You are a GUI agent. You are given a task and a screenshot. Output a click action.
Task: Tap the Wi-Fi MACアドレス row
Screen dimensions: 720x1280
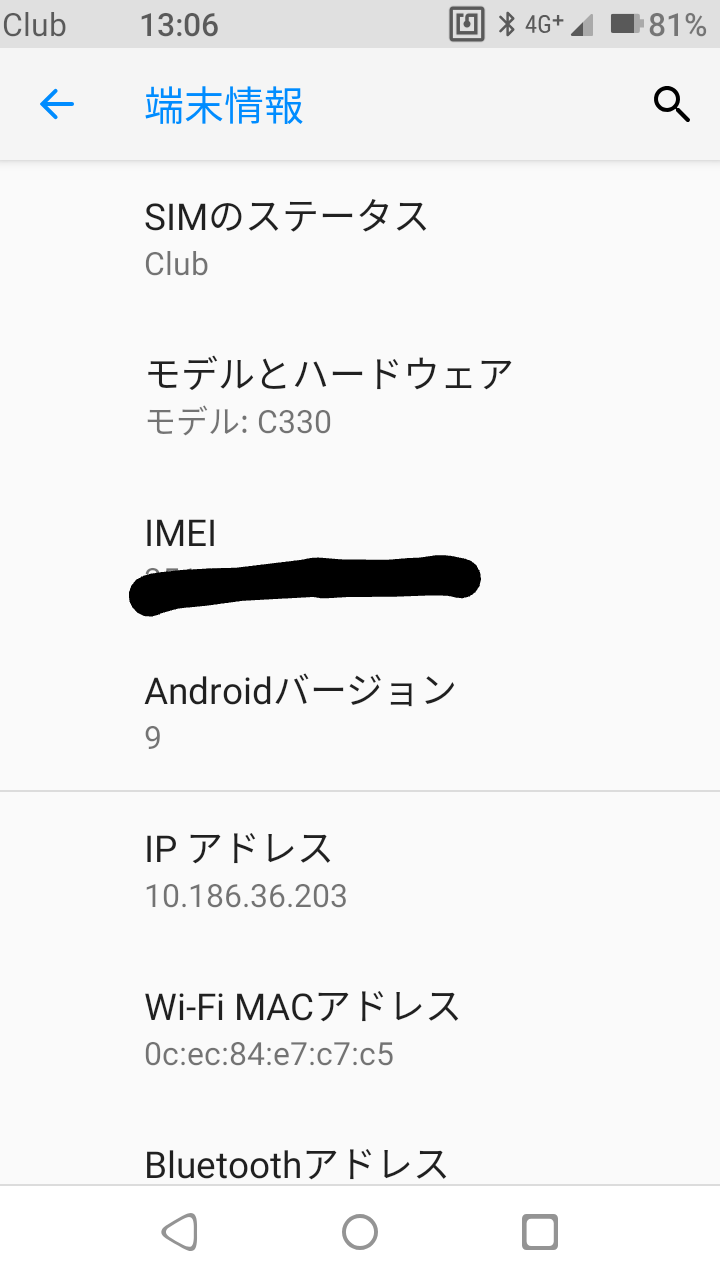click(x=360, y=1028)
